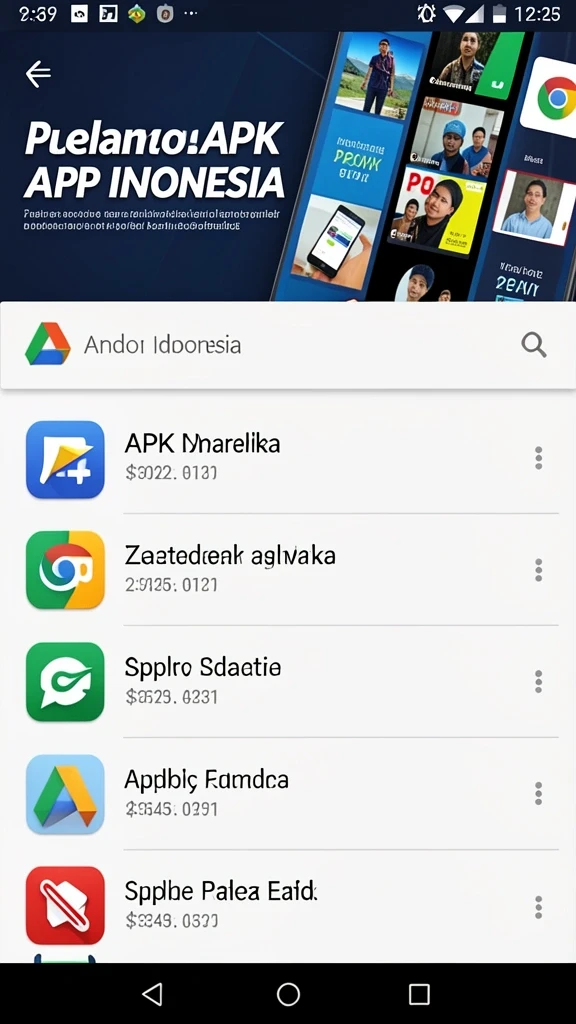576x1024 pixels.
Task: Open the Zaatedreak aglvaka app row
Action: (x=288, y=570)
